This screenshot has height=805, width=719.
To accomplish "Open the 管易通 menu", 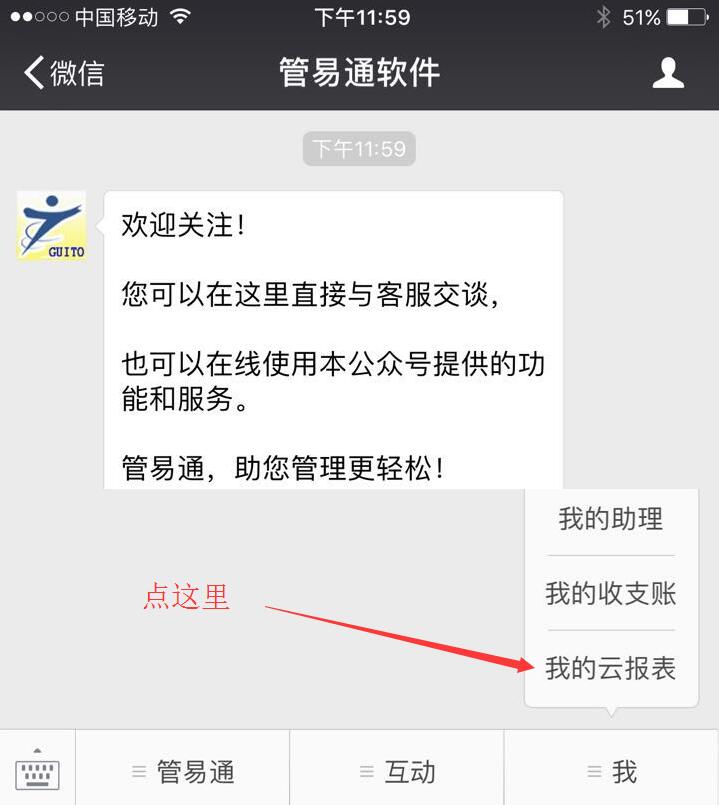I will coord(183,771).
